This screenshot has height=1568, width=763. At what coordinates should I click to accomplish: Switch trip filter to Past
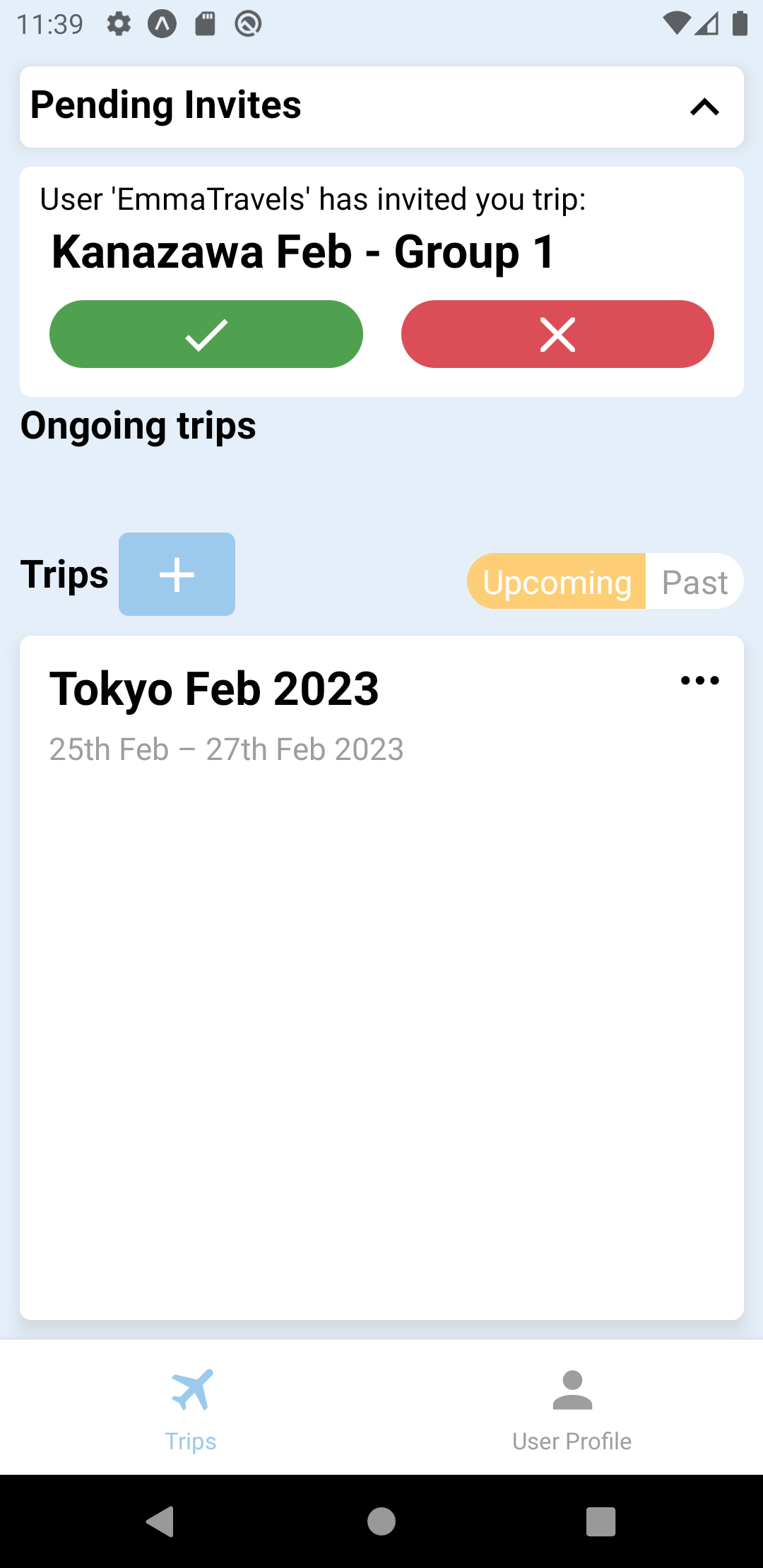[x=694, y=581]
